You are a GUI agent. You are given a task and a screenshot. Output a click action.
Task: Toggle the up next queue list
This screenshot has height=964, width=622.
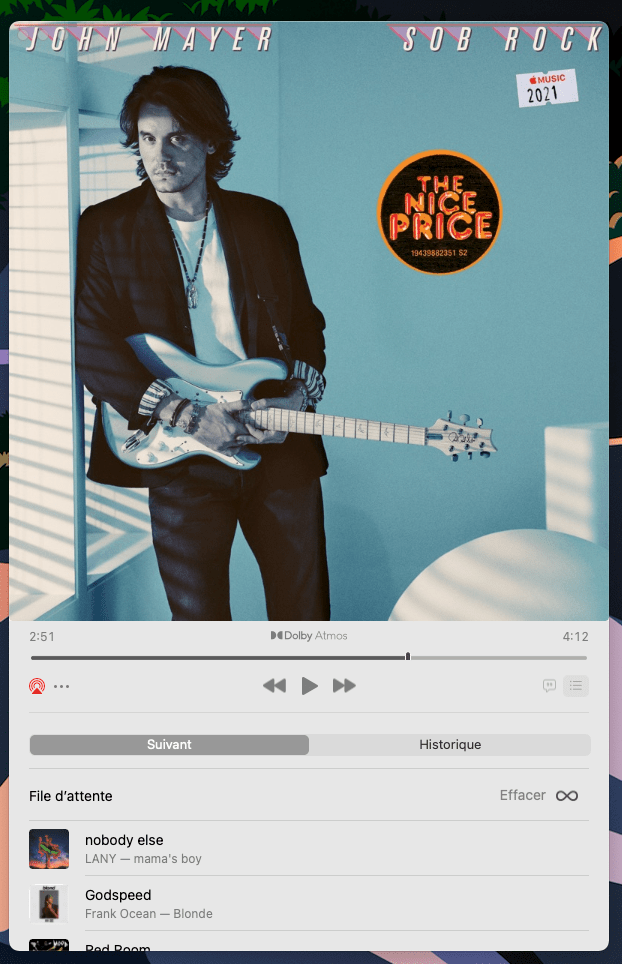[575, 686]
